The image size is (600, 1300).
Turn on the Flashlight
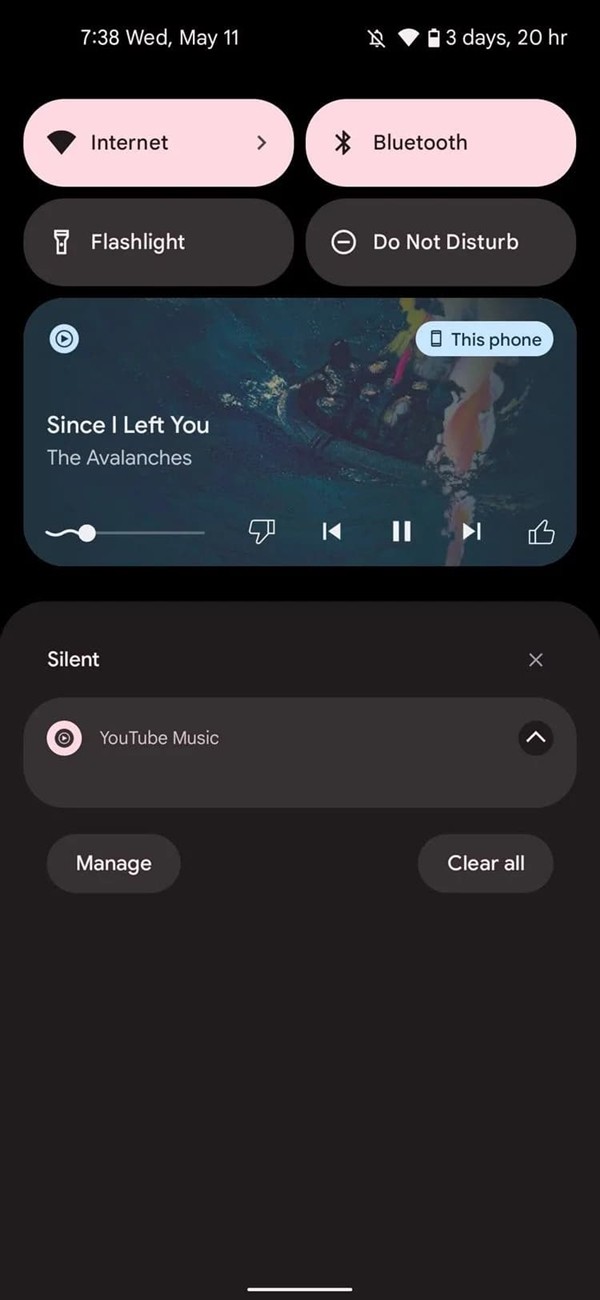pos(158,242)
